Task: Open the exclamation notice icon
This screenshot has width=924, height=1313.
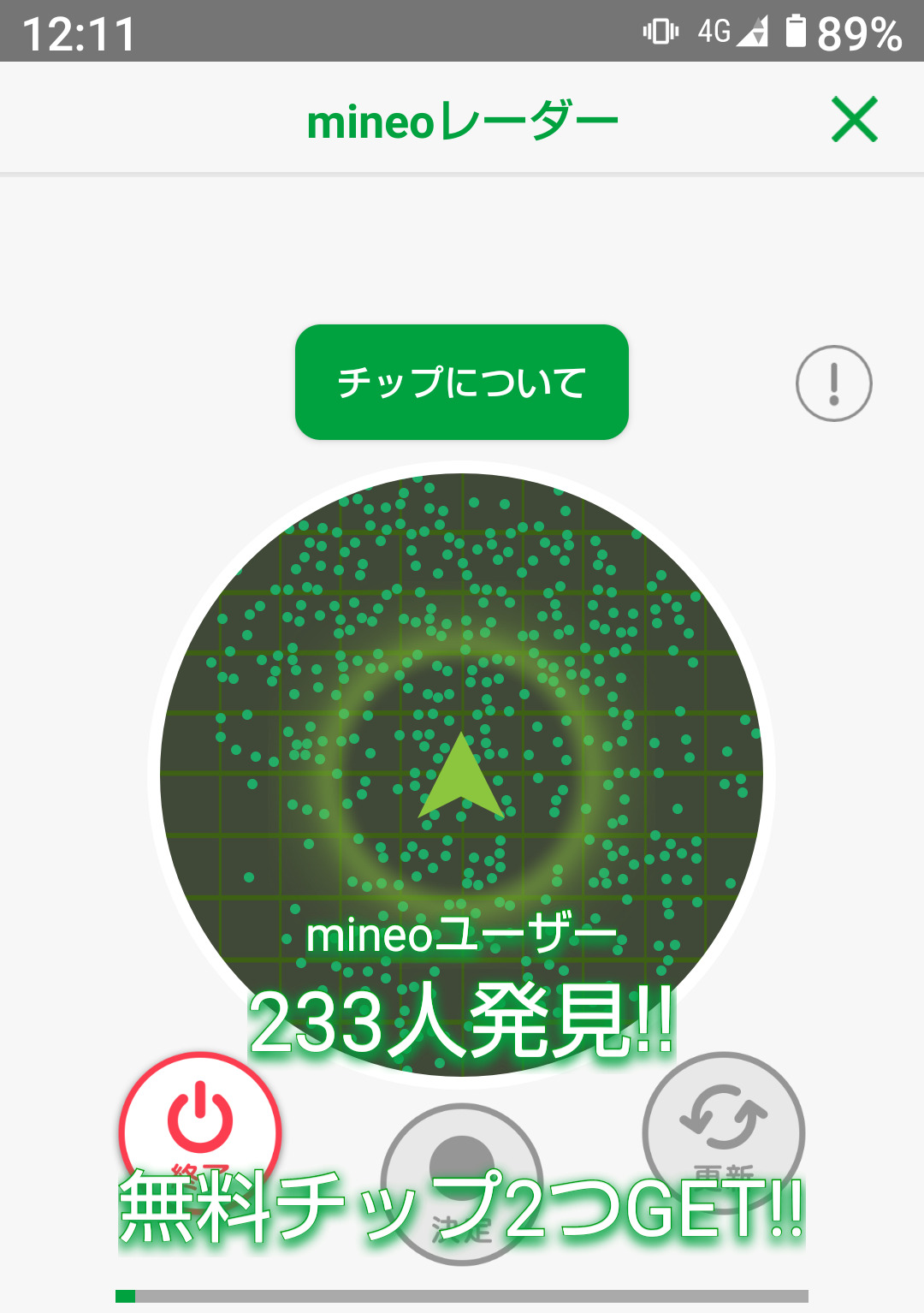Action: click(x=833, y=383)
